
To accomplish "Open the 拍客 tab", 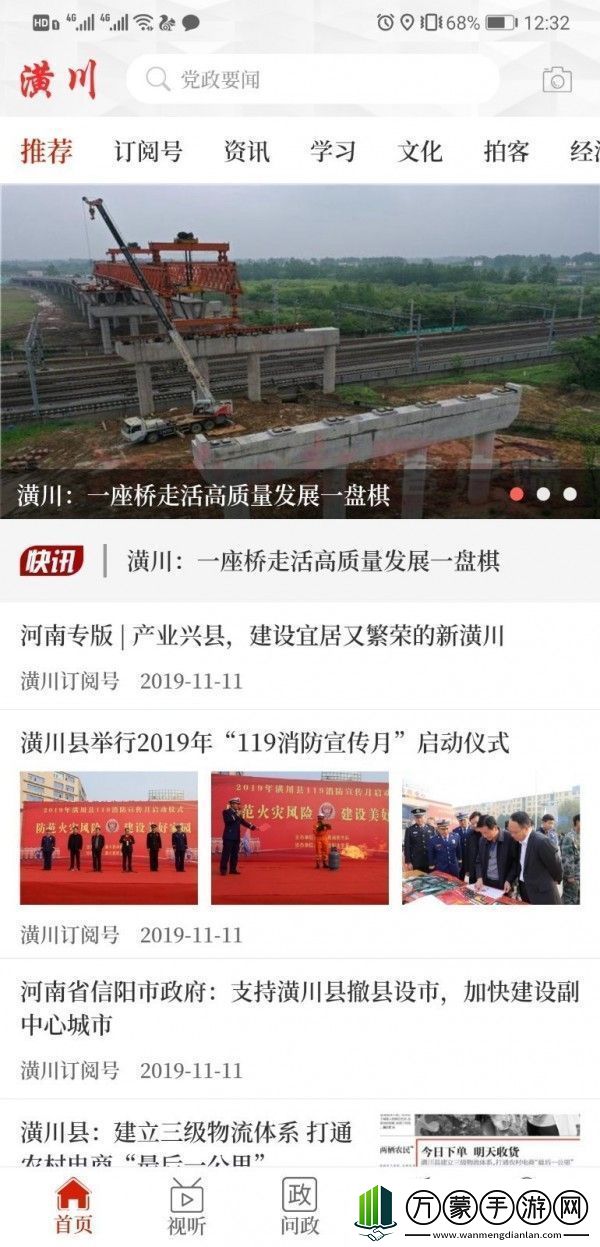I will 506,152.
